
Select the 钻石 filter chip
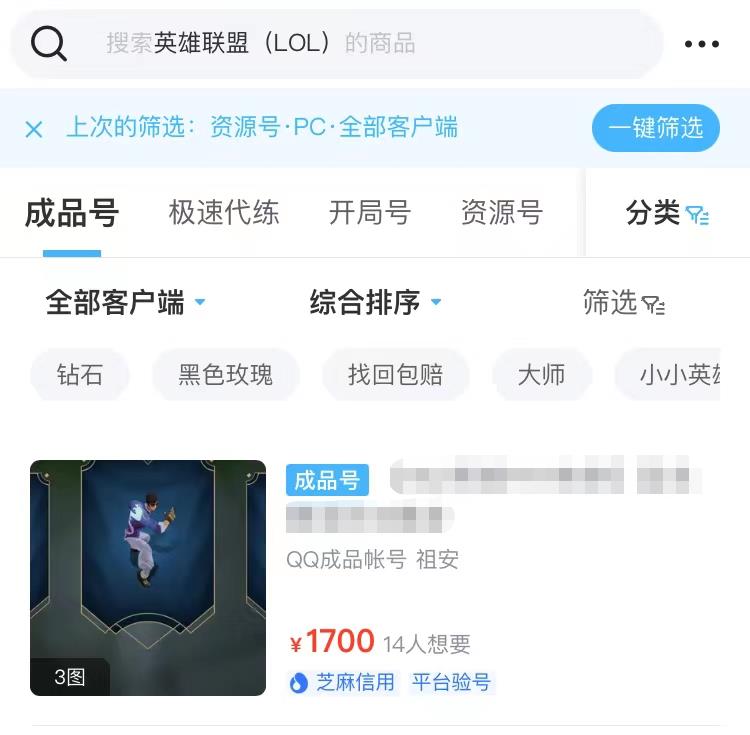pos(80,375)
